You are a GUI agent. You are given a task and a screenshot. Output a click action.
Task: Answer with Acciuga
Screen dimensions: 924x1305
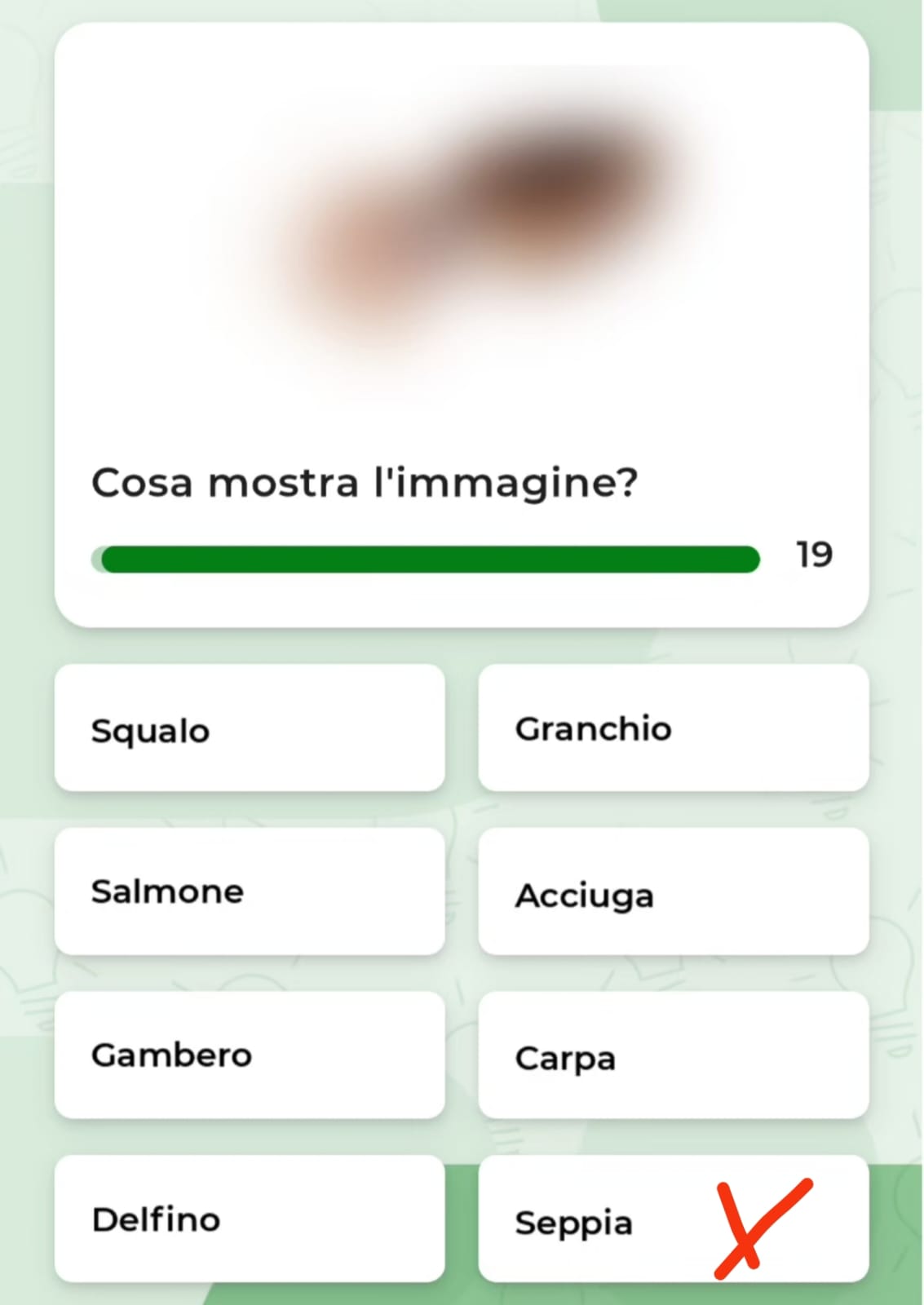(673, 893)
